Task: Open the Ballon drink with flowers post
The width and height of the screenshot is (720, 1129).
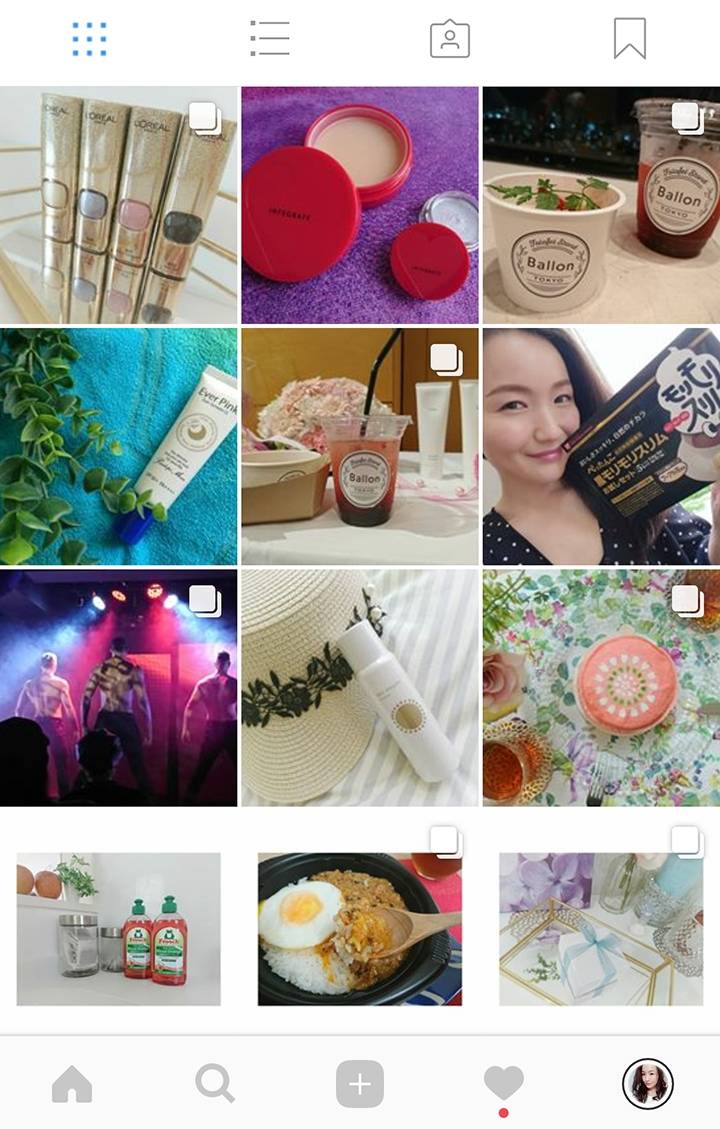Action: click(360, 446)
